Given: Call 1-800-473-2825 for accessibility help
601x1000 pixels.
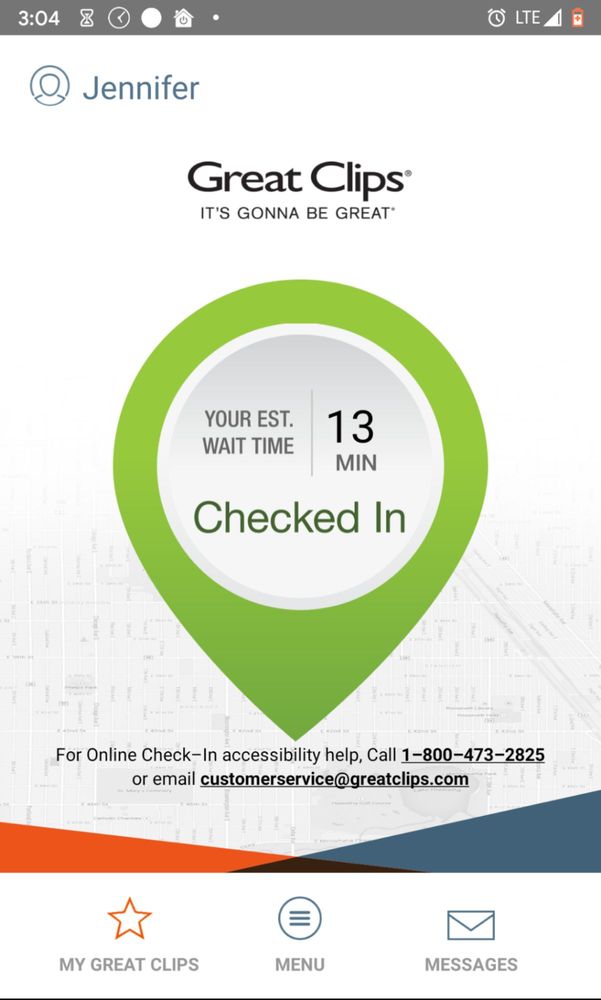Looking at the screenshot, I should point(472,755).
